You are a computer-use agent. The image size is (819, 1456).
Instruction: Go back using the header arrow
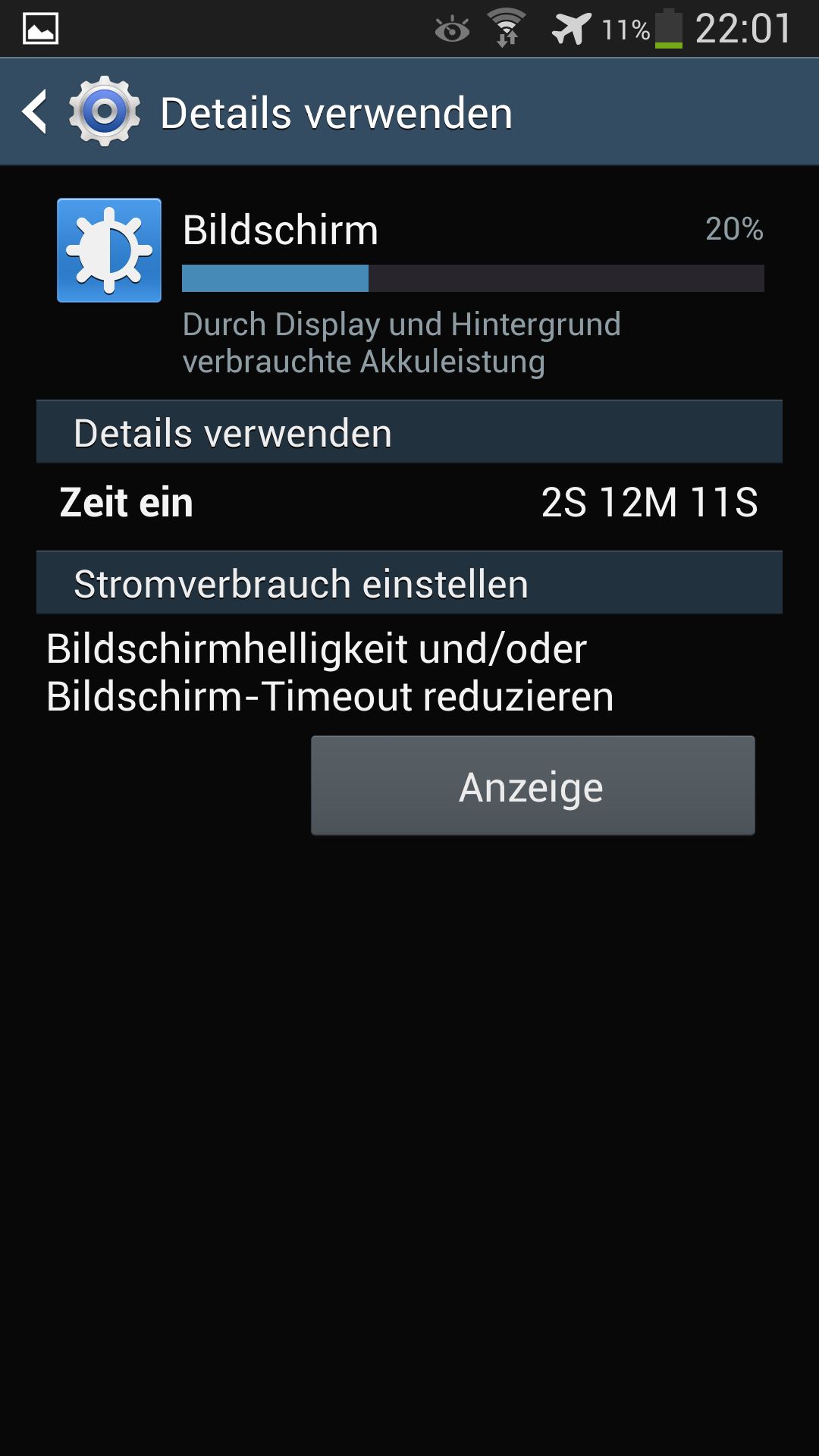point(35,112)
